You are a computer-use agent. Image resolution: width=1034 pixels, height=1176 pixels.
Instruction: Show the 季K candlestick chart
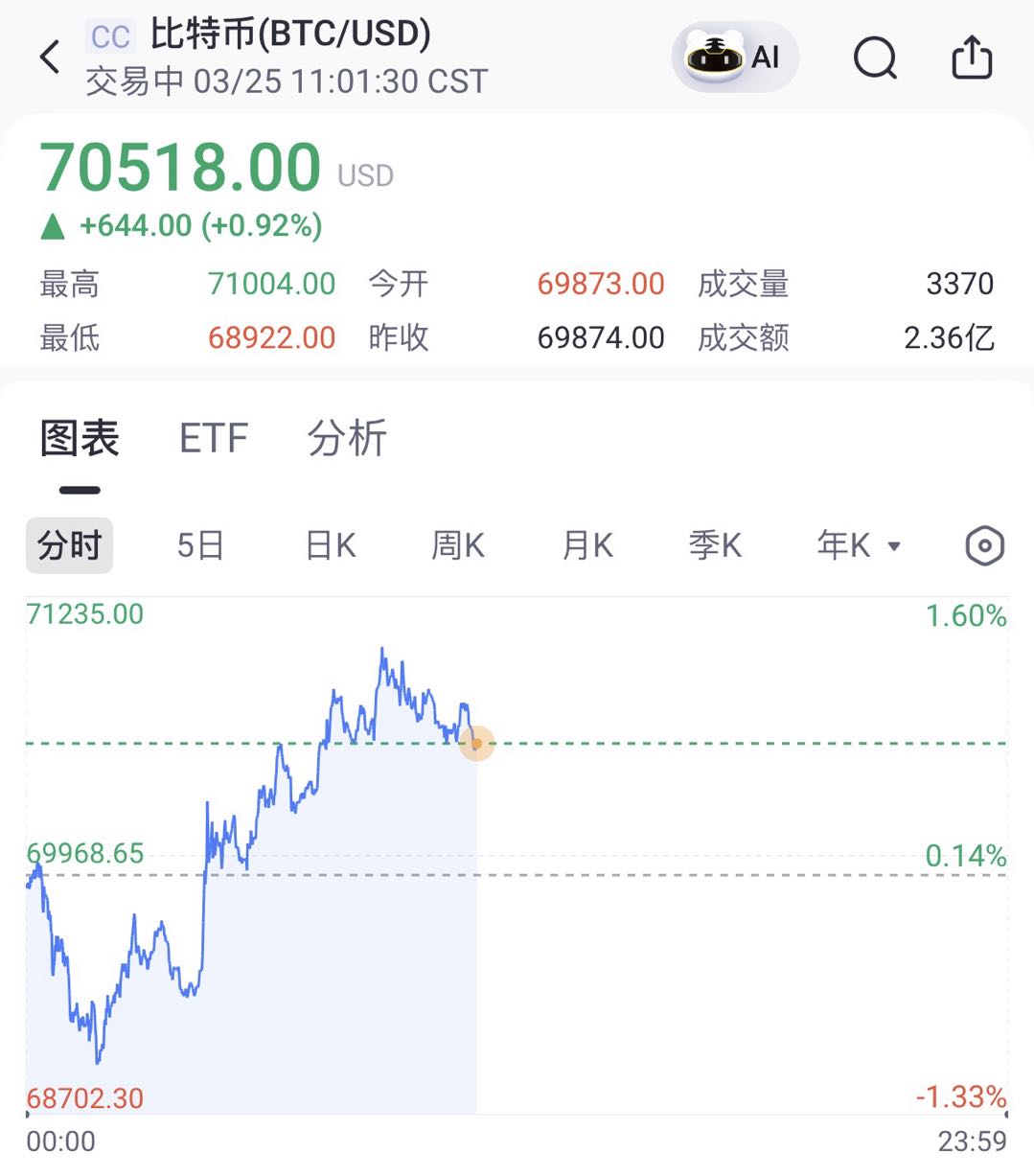point(715,545)
